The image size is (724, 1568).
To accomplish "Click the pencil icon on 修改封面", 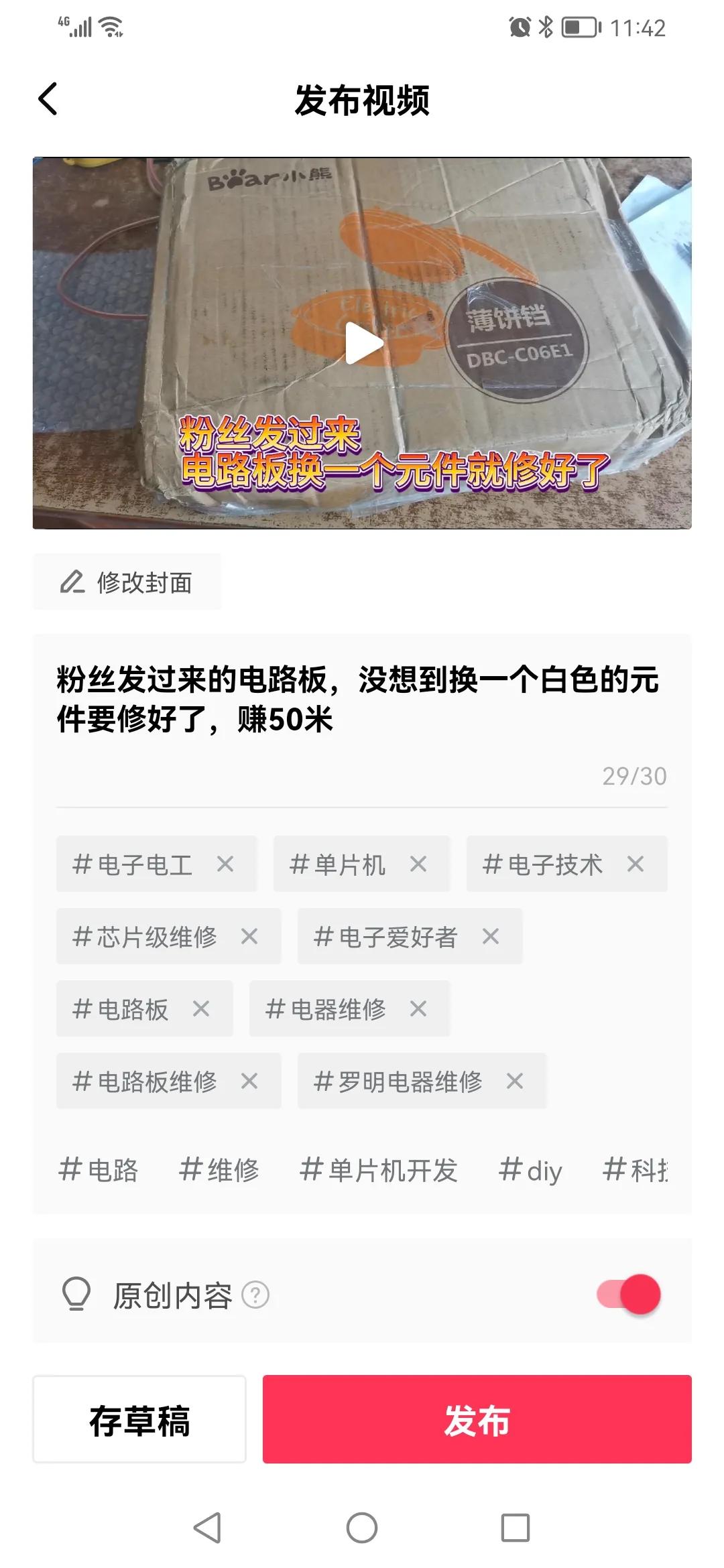I will (x=72, y=582).
